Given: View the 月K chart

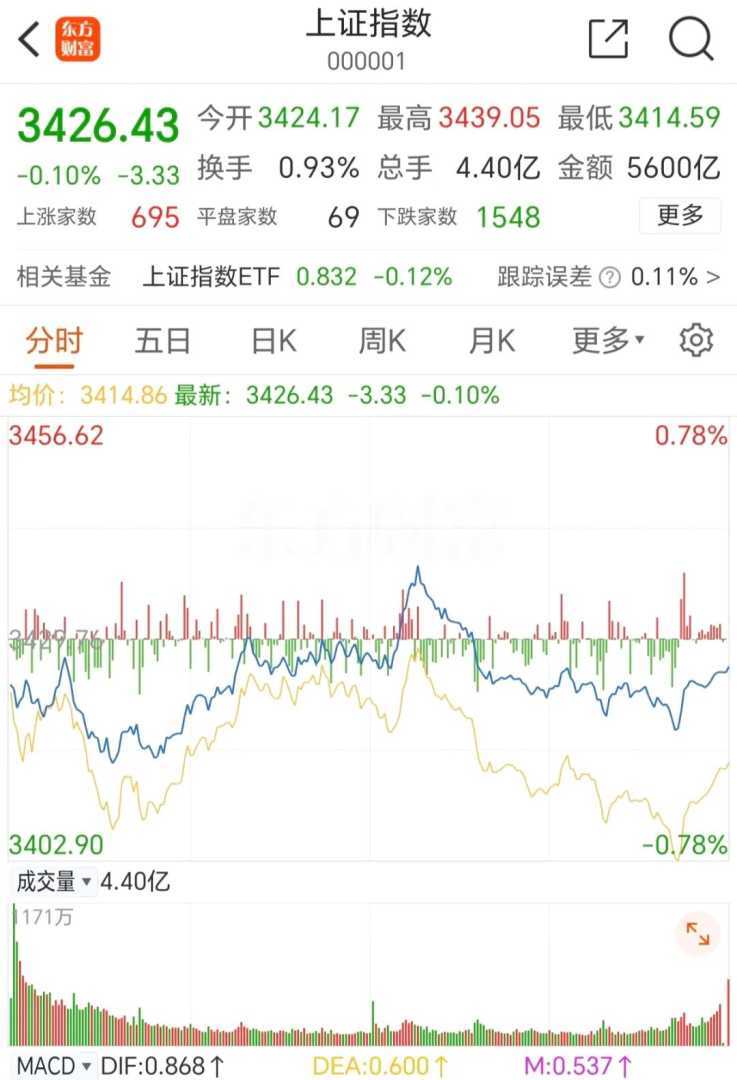Looking at the screenshot, I should coord(491,342).
